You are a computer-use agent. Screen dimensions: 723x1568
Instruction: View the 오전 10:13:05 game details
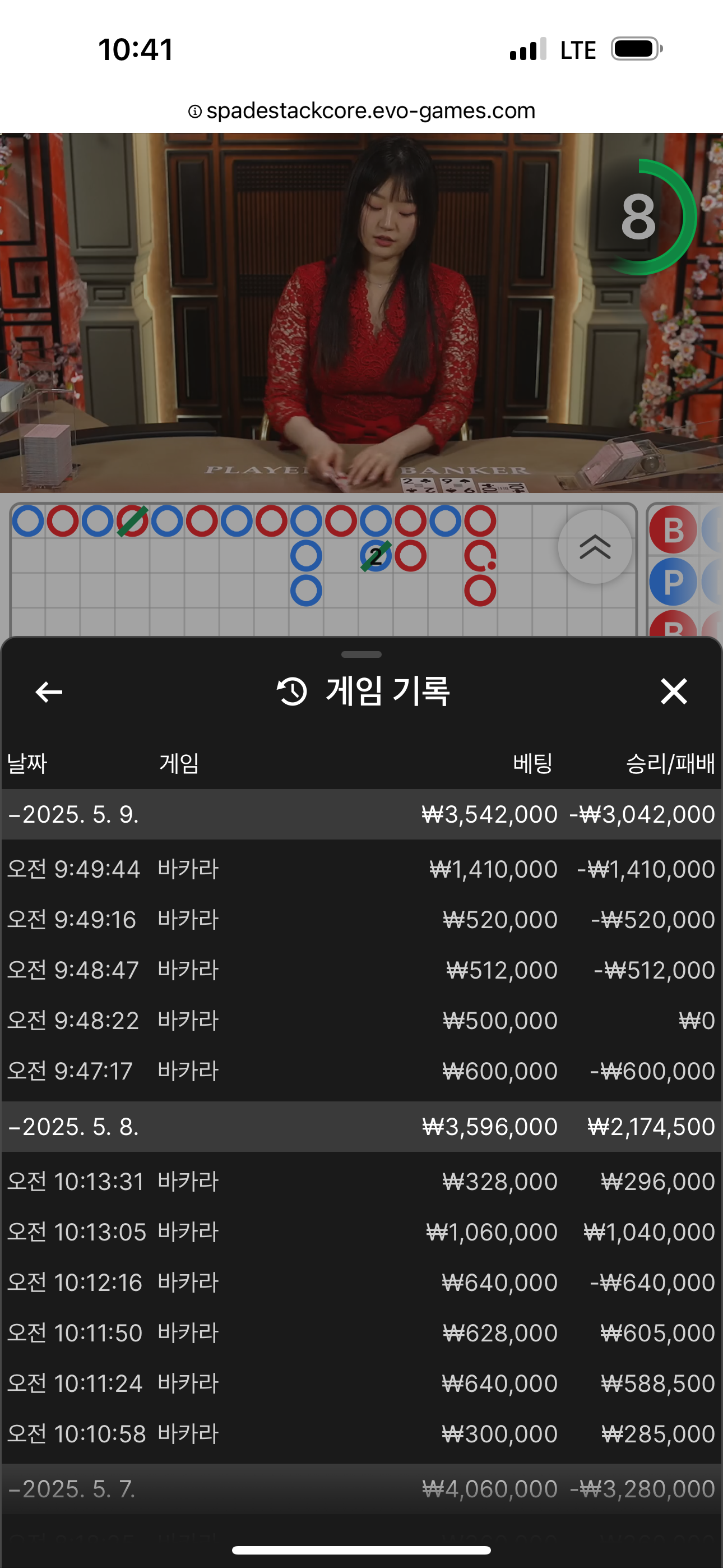361,1232
